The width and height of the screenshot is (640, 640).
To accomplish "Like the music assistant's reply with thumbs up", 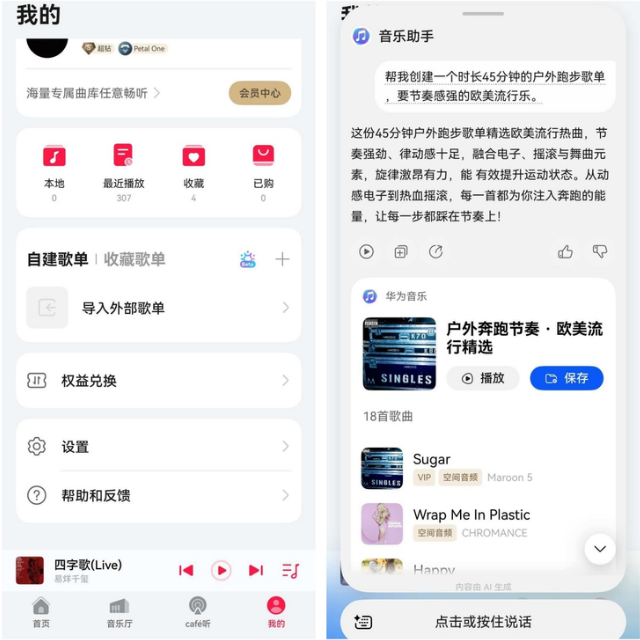I will coord(566,252).
